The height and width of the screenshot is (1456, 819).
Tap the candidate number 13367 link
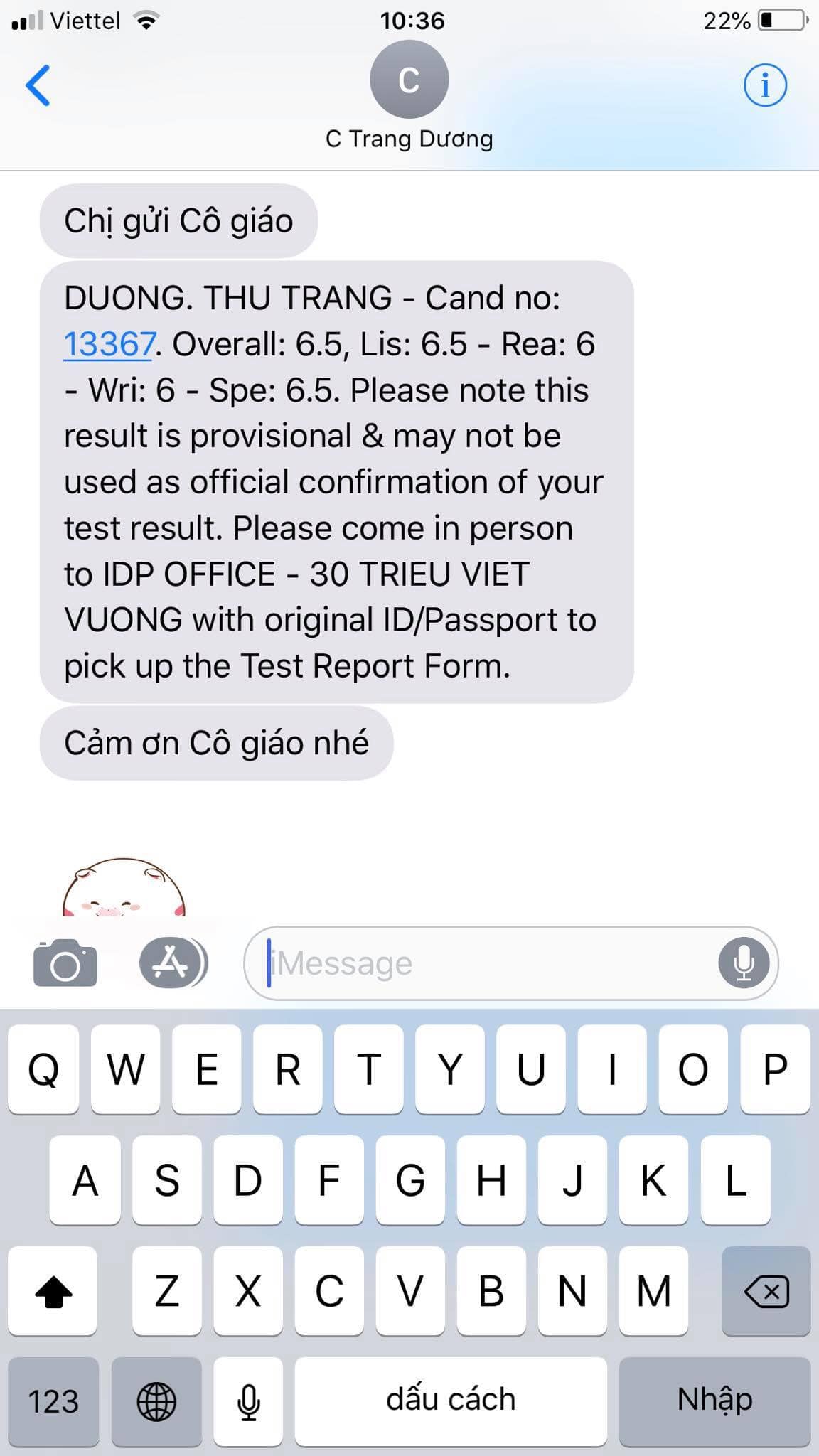[109, 345]
